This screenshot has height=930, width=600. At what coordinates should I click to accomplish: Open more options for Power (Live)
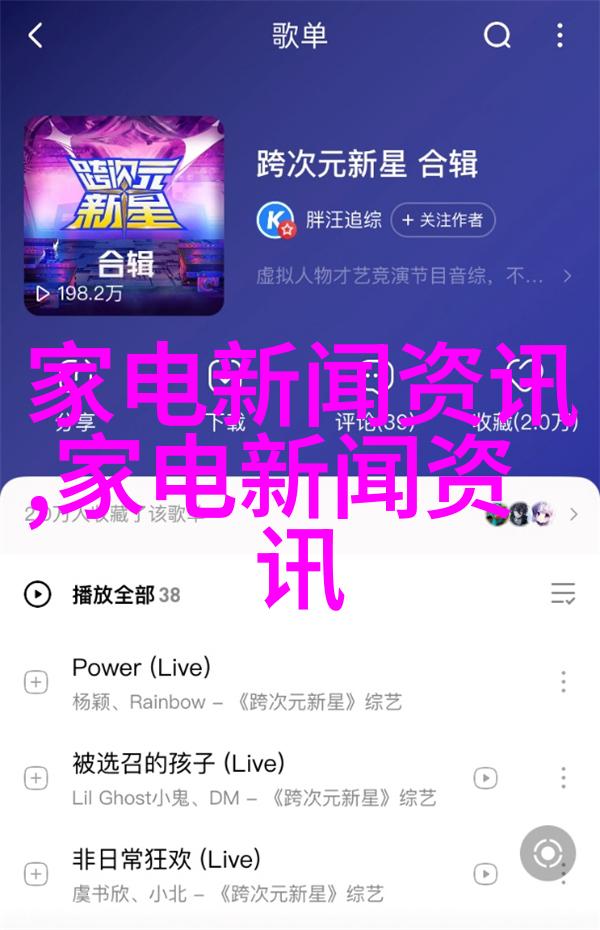click(563, 683)
